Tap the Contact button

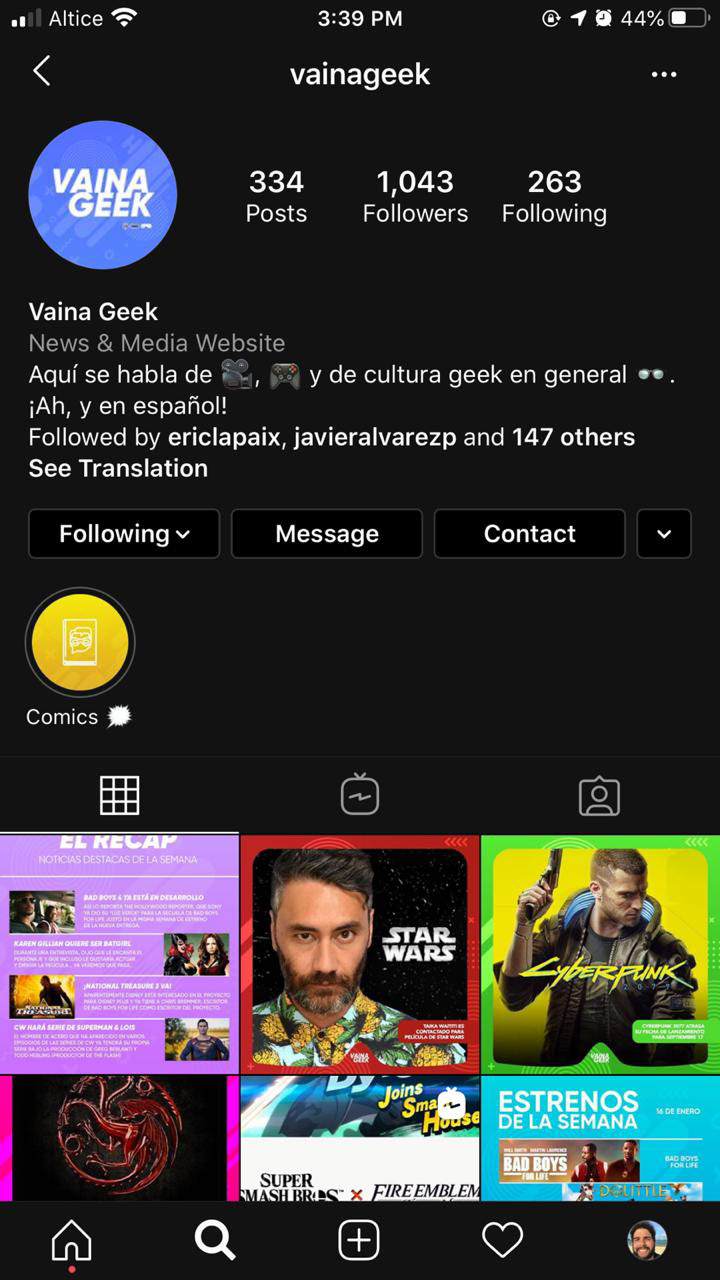[x=530, y=534]
